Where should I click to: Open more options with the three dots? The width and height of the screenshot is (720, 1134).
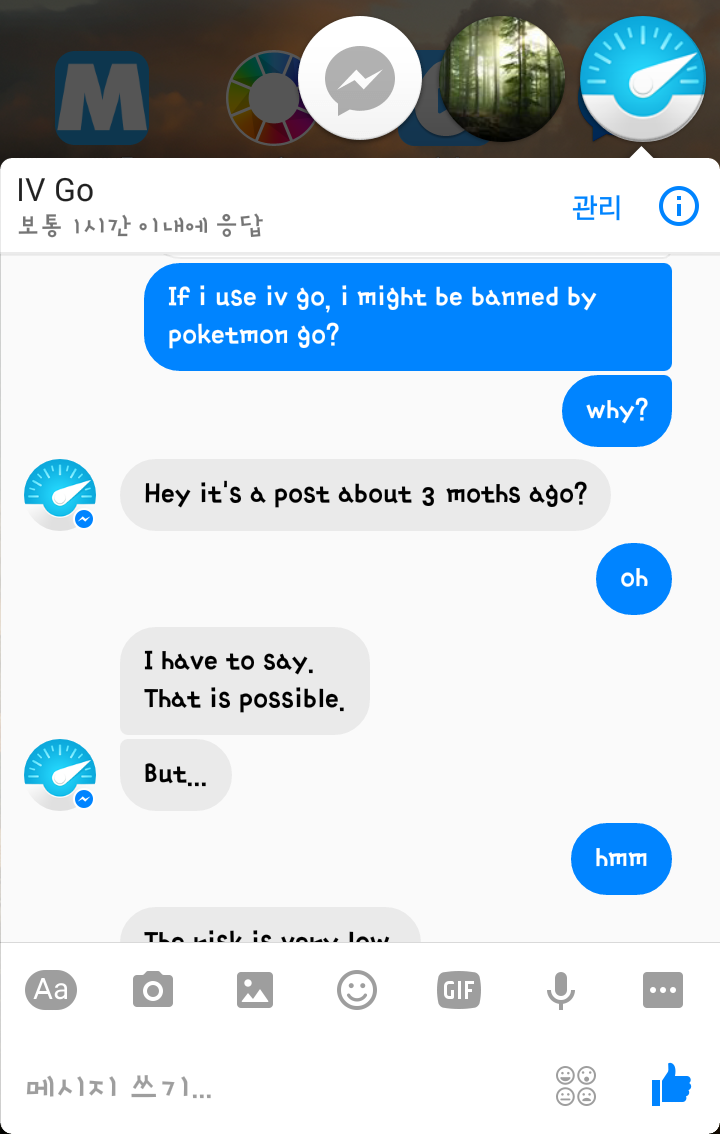(x=663, y=990)
